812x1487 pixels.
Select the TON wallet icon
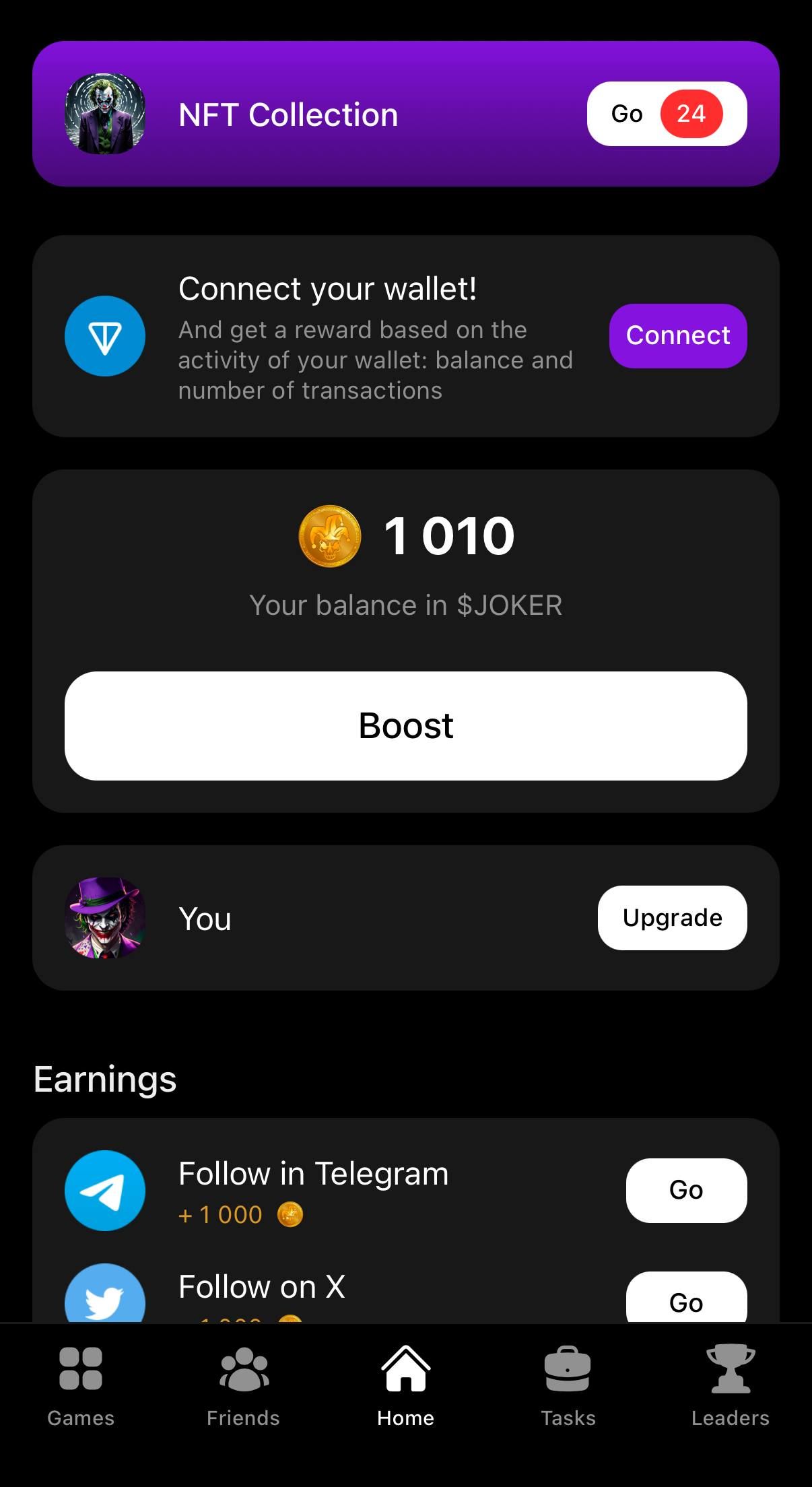pos(105,335)
